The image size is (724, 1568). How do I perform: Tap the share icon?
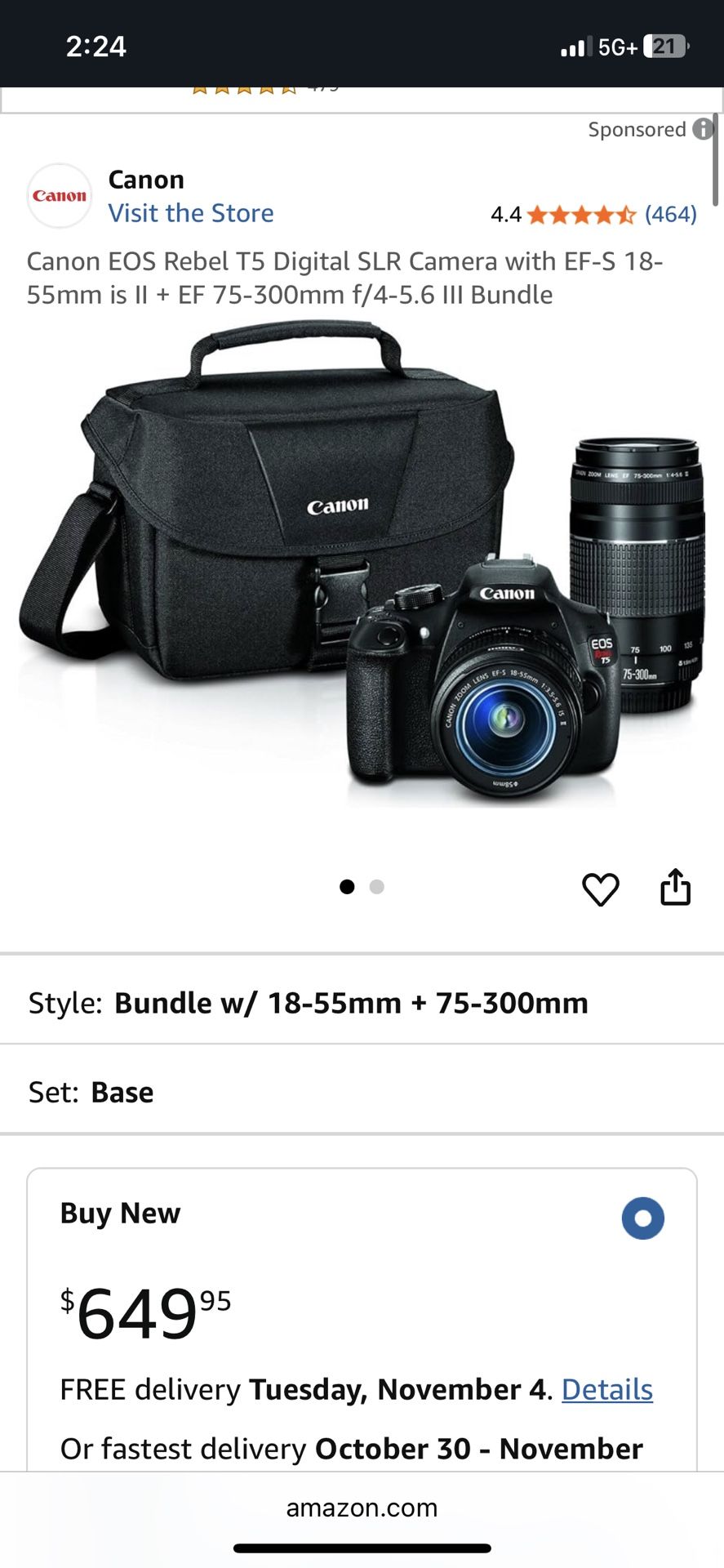[x=677, y=887]
